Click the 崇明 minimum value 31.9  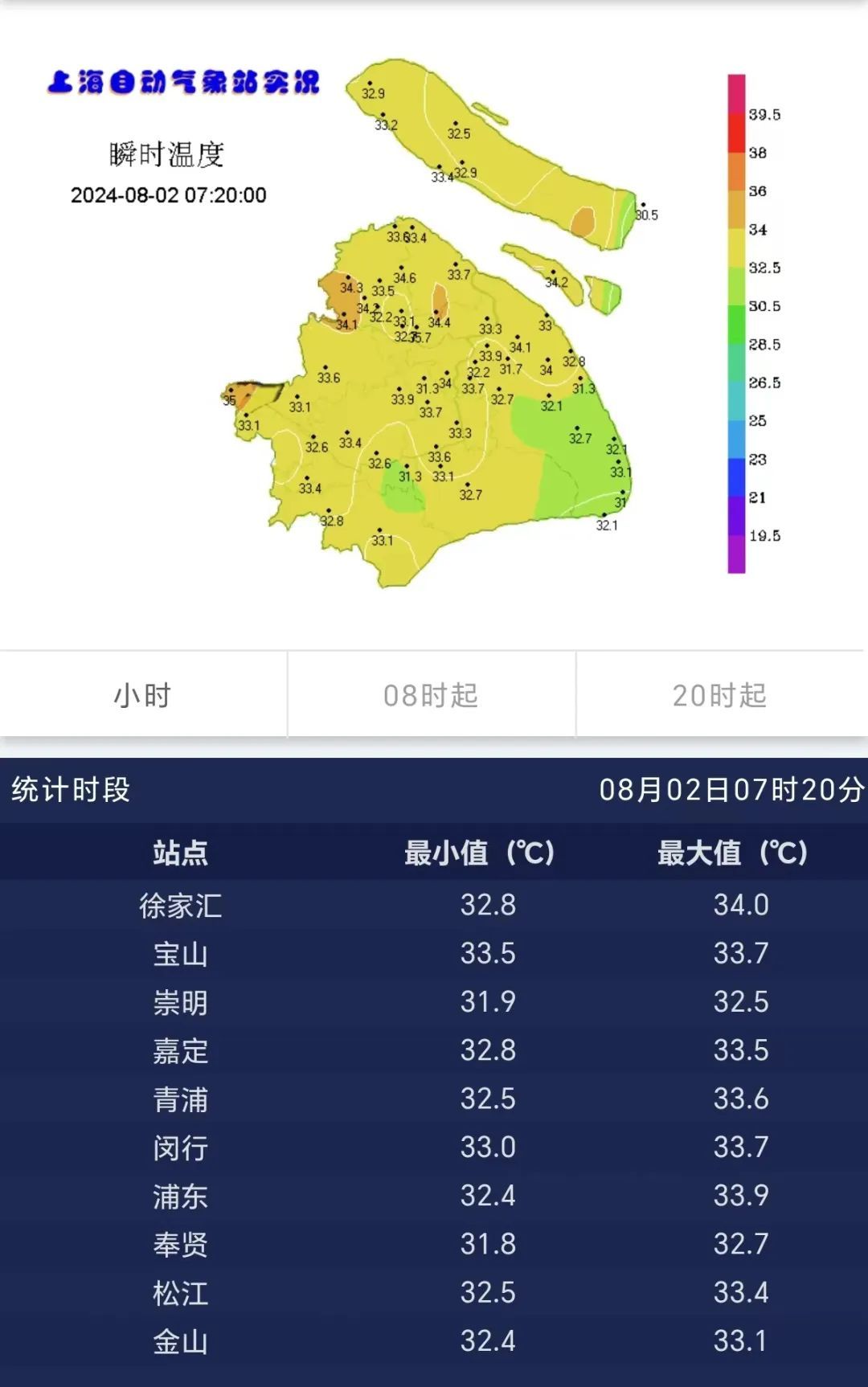coord(489,1002)
